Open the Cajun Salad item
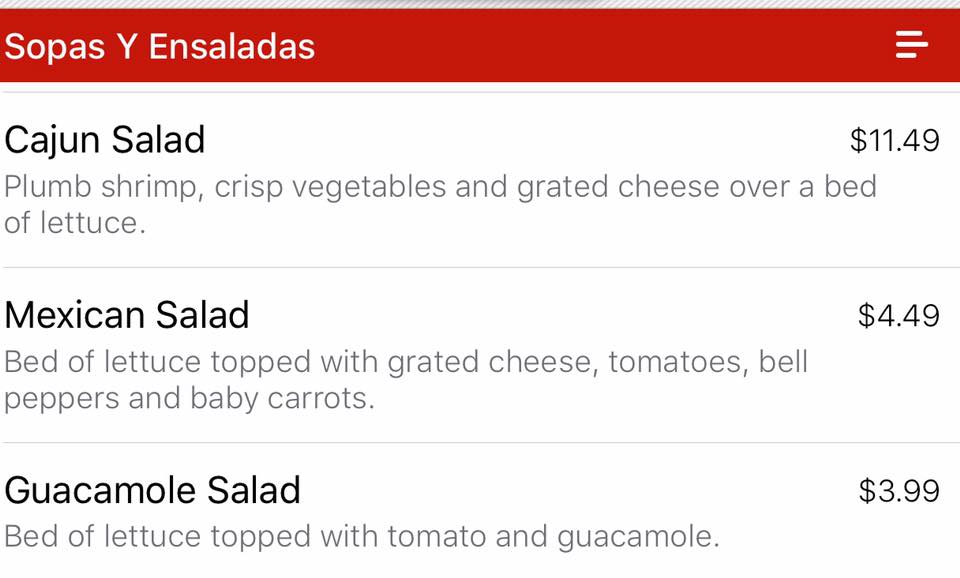Image resolution: width=960 pixels, height=578 pixels. [105, 140]
